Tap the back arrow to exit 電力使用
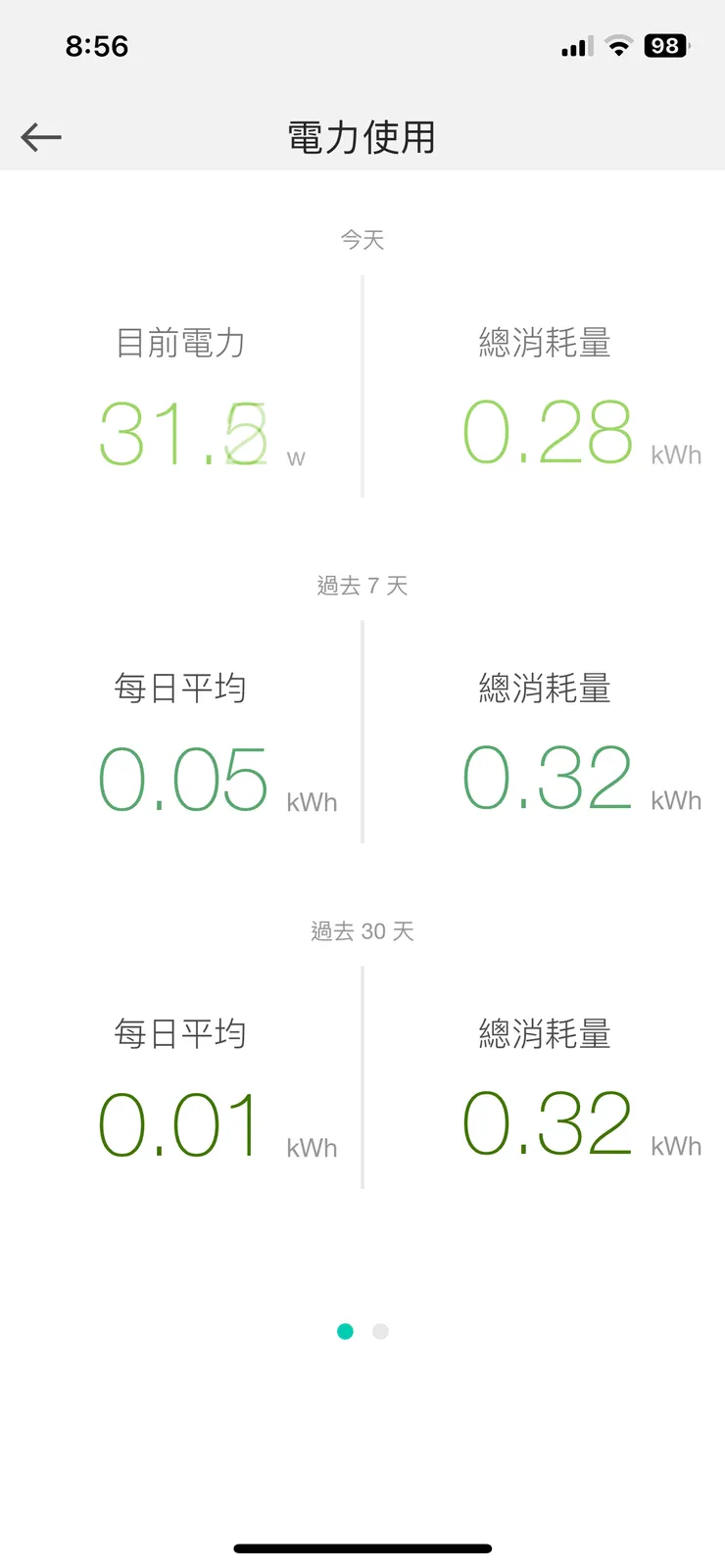The height and width of the screenshot is (1568, 725). pos(41,137)
